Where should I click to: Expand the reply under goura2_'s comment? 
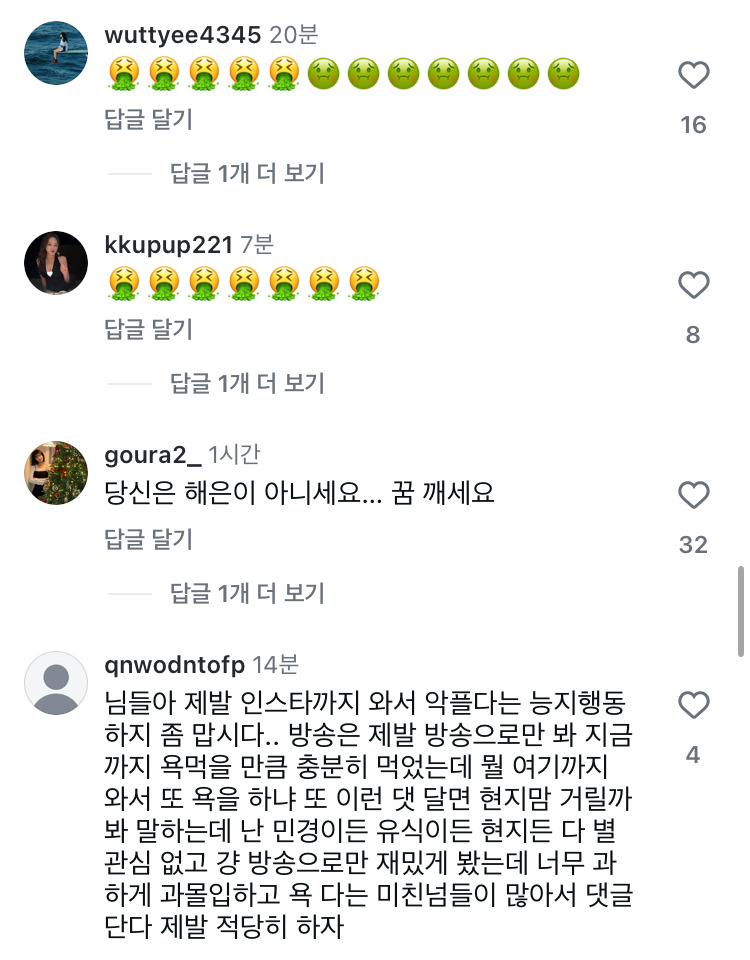click(248, 592)
